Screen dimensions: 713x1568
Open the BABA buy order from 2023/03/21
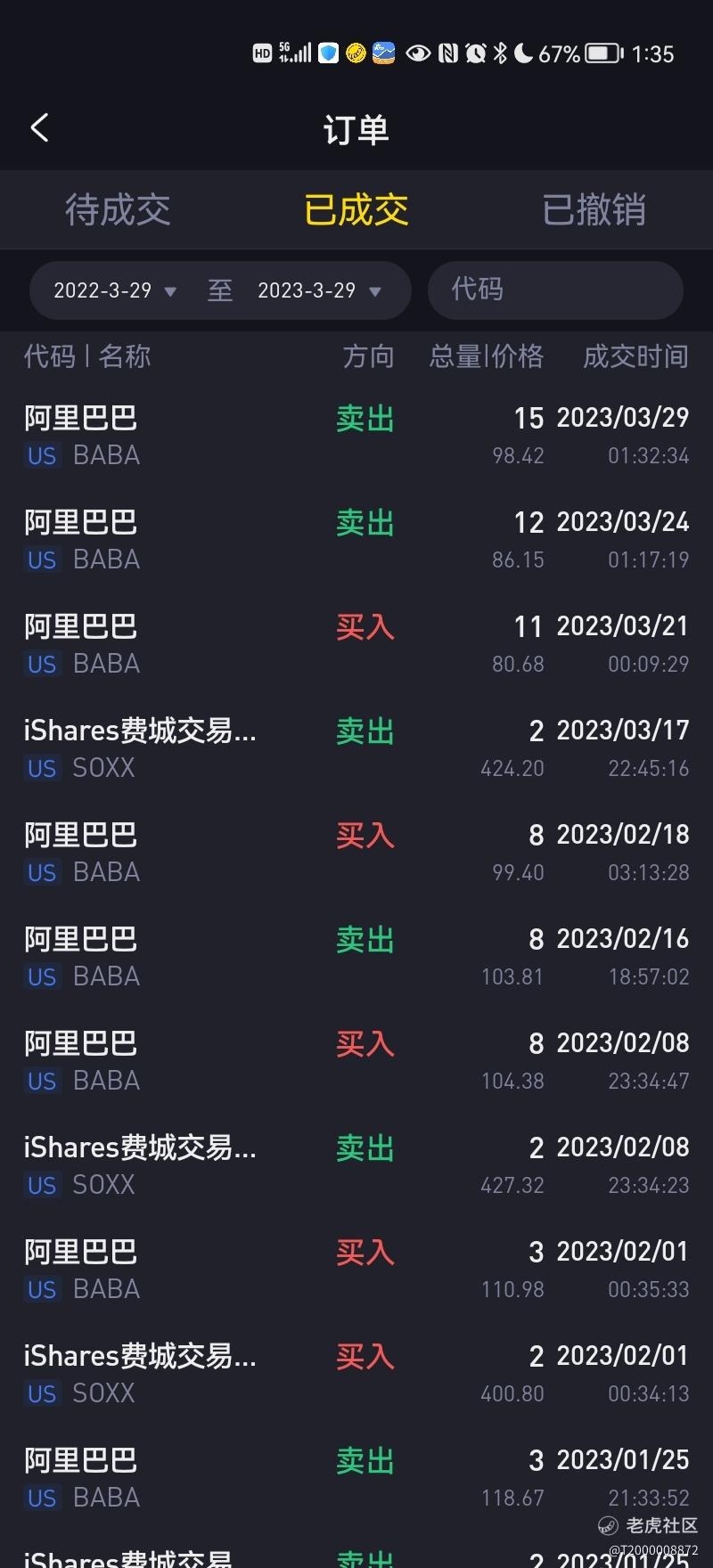pos(356,644)
